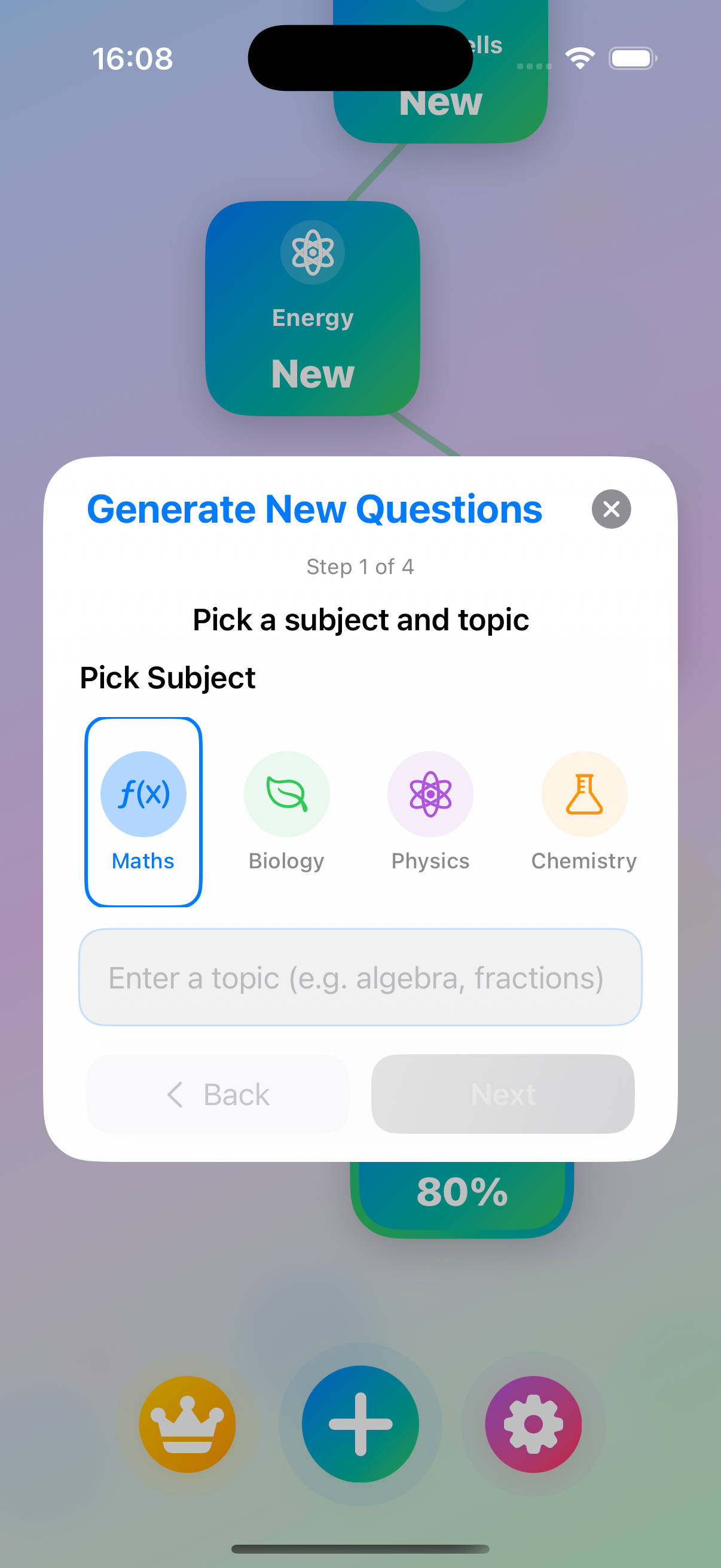721x1568 pixels.
Task: Switch selected subject from Maths to Biology
Action: (286, 810)
